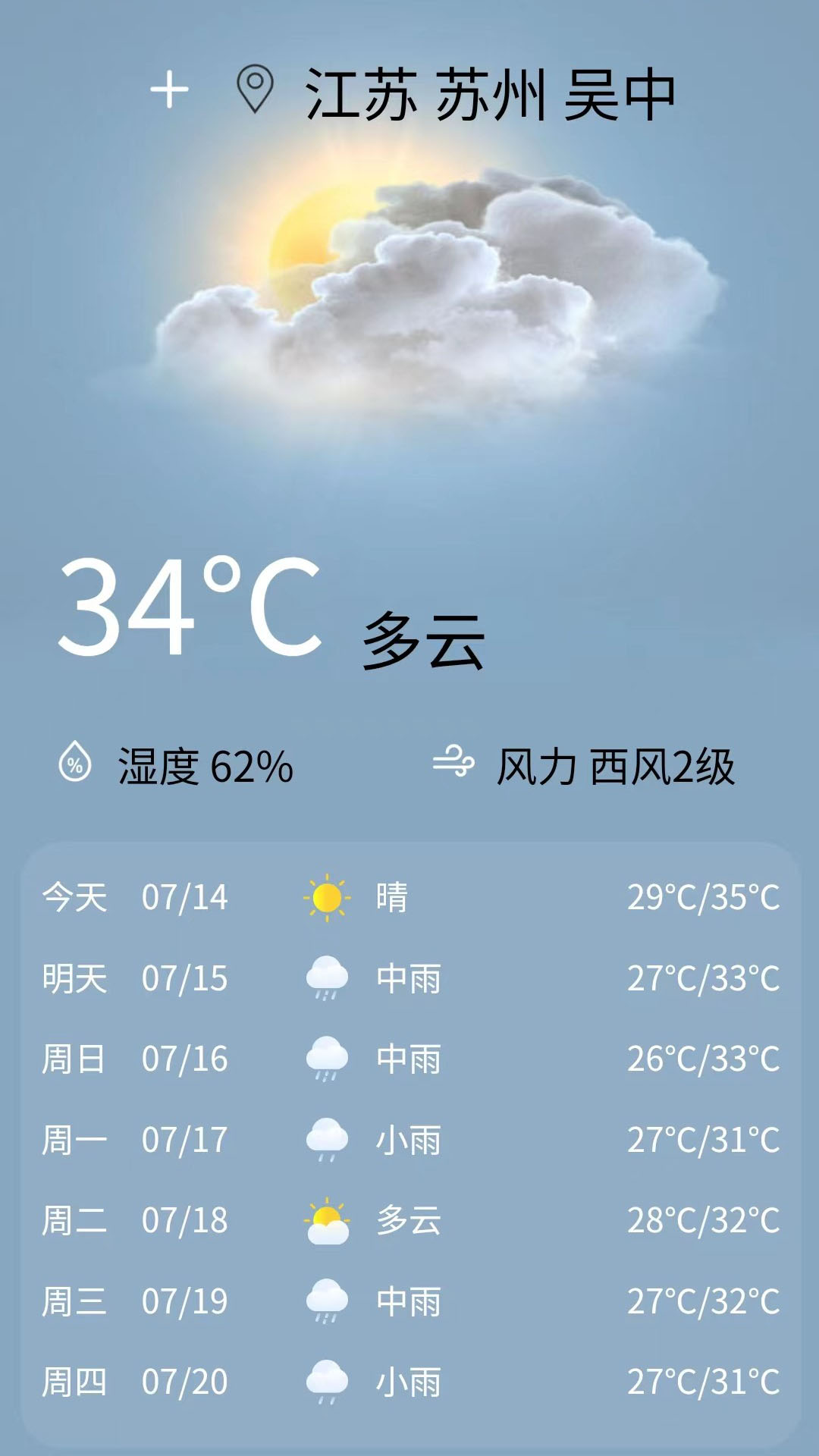
Task: Select the sunny icon for today 07/14
Action: 328,899
